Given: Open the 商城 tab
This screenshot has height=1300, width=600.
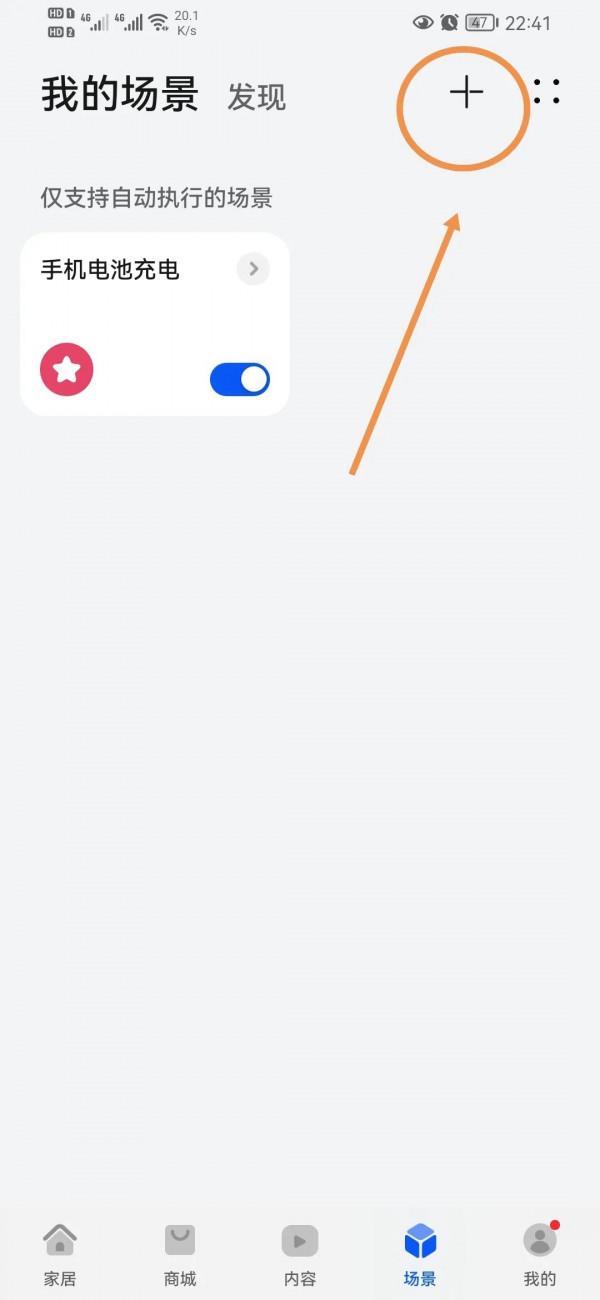Looking at the screenshot, I should [180, 1253].
